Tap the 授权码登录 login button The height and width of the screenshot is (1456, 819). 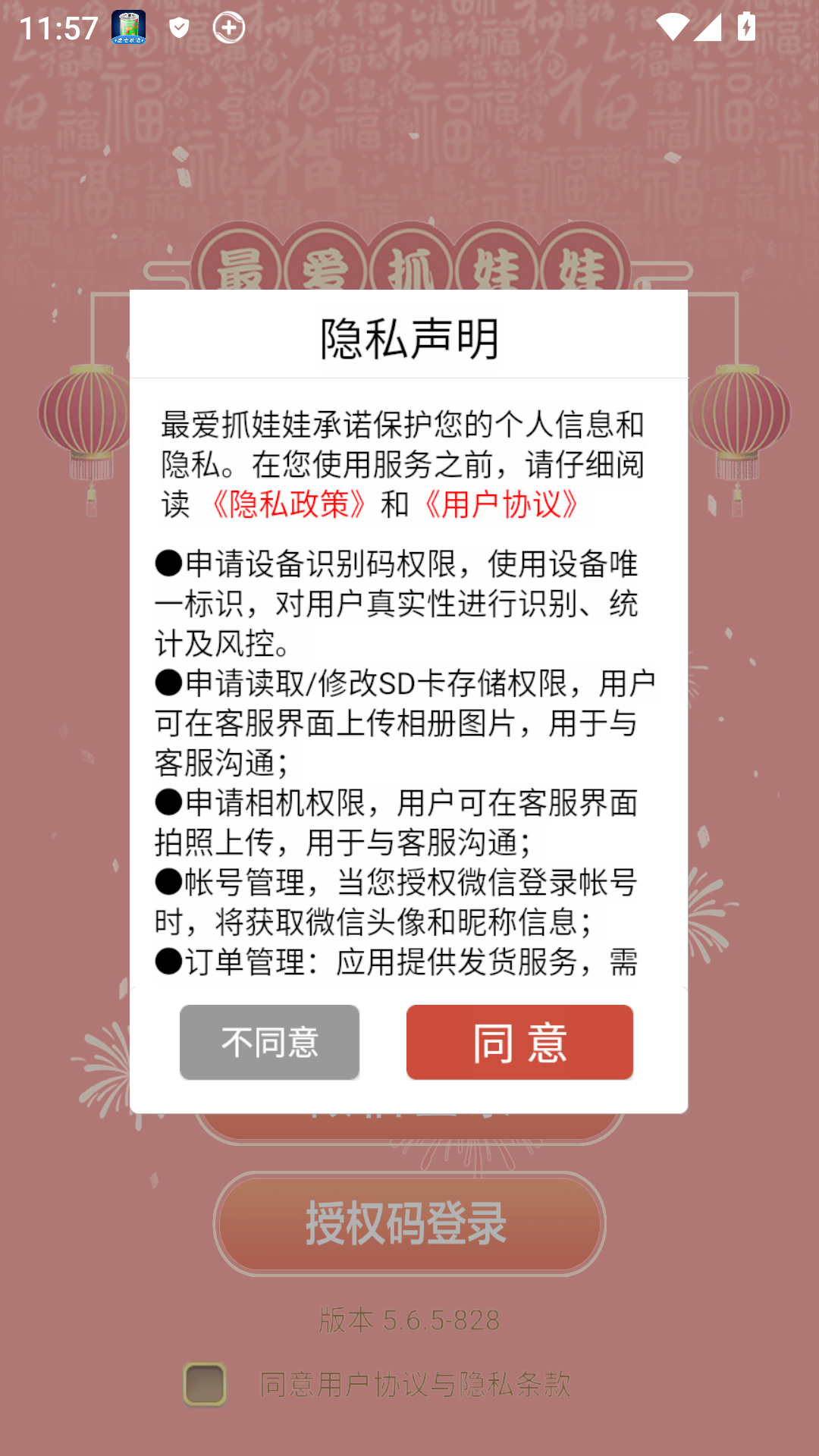[409, 1223]
